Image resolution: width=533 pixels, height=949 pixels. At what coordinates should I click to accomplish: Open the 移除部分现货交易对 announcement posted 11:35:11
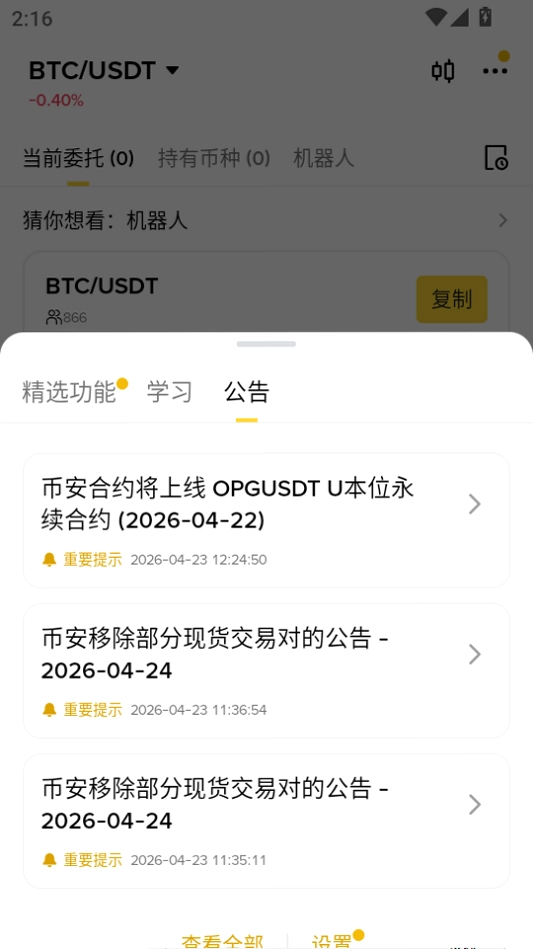(x=266, y=821)
